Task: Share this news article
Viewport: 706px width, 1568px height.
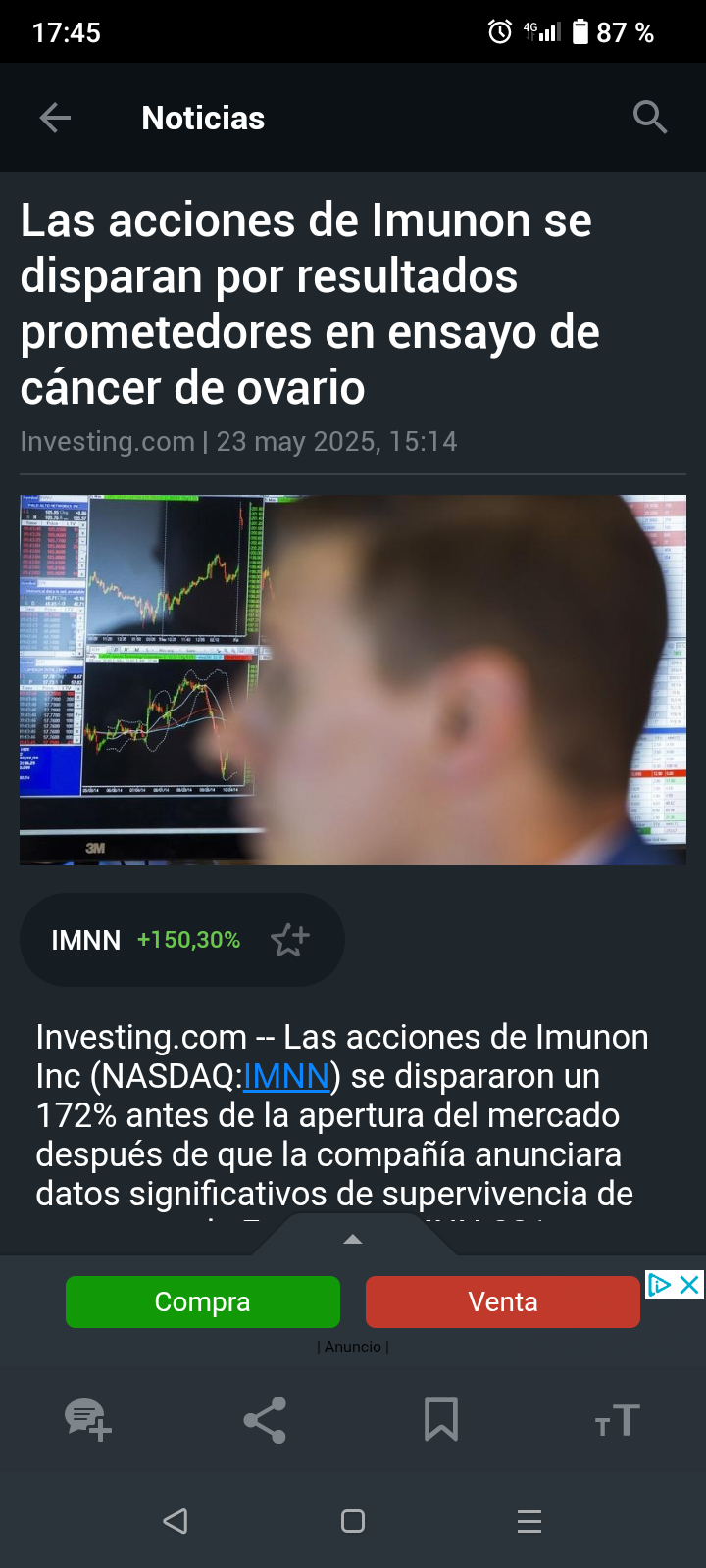Action: coord(265,1420)
